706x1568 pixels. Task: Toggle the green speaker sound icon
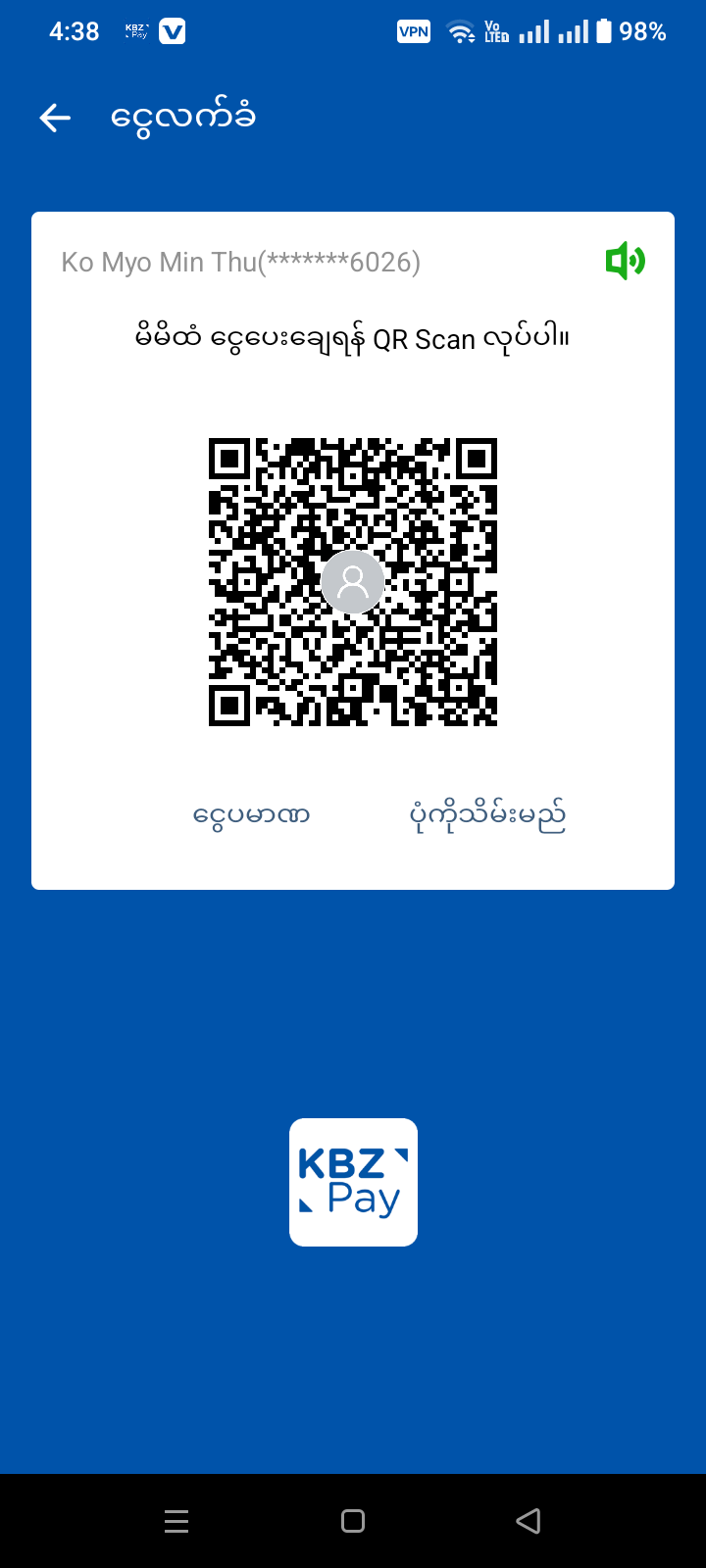point(625,261)
